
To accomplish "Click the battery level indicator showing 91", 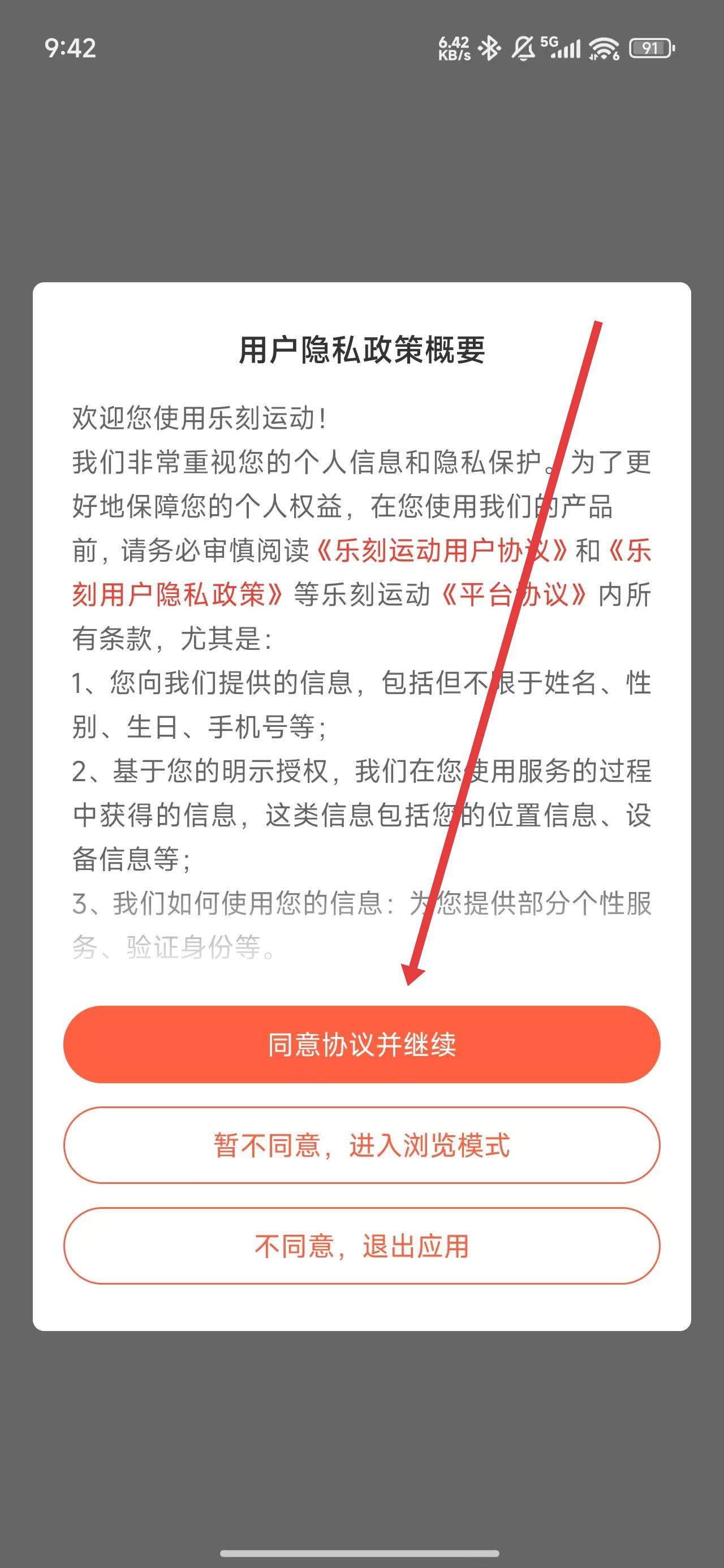I will (649, 48).
